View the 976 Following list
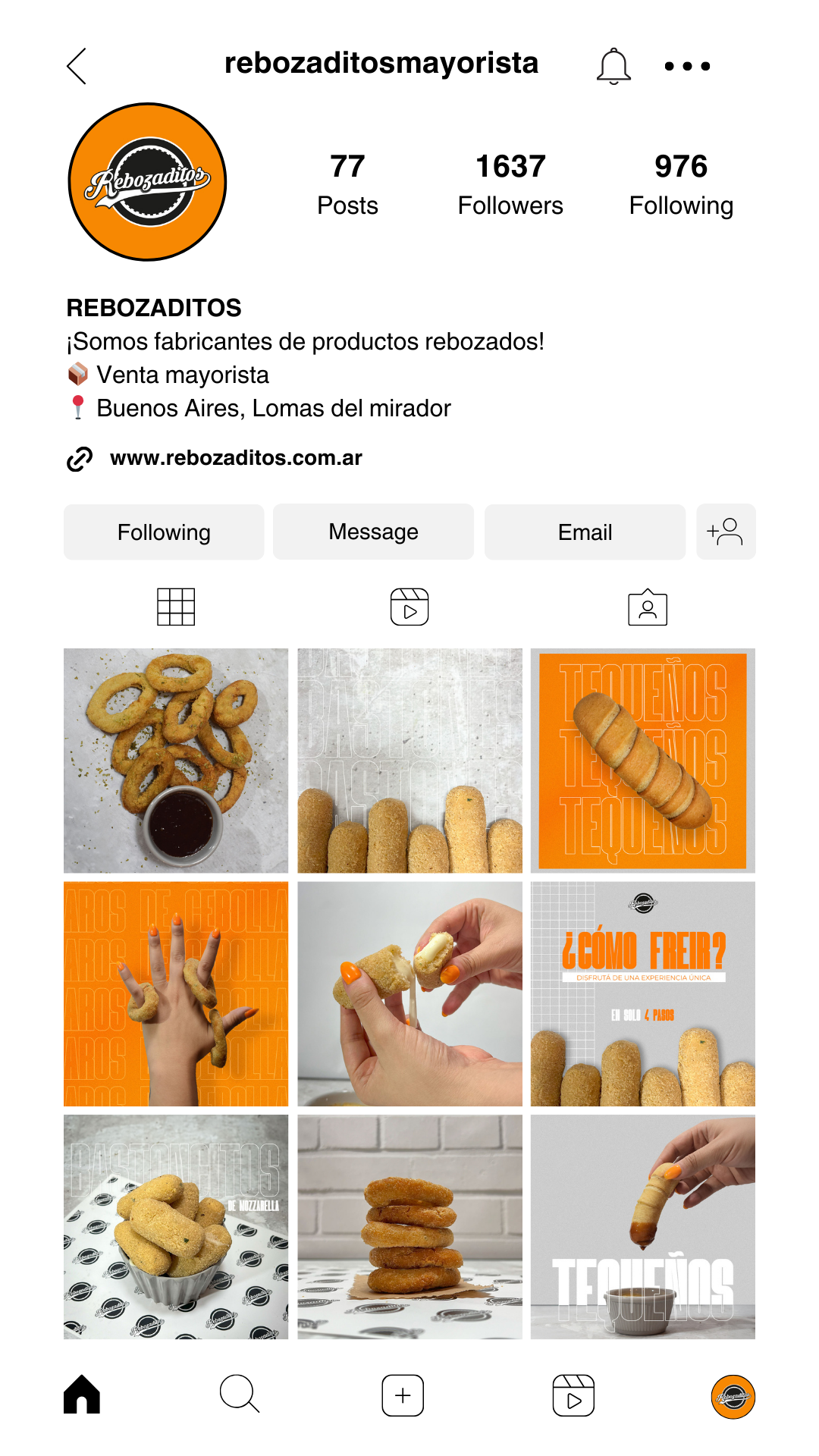 click(681, 184)
